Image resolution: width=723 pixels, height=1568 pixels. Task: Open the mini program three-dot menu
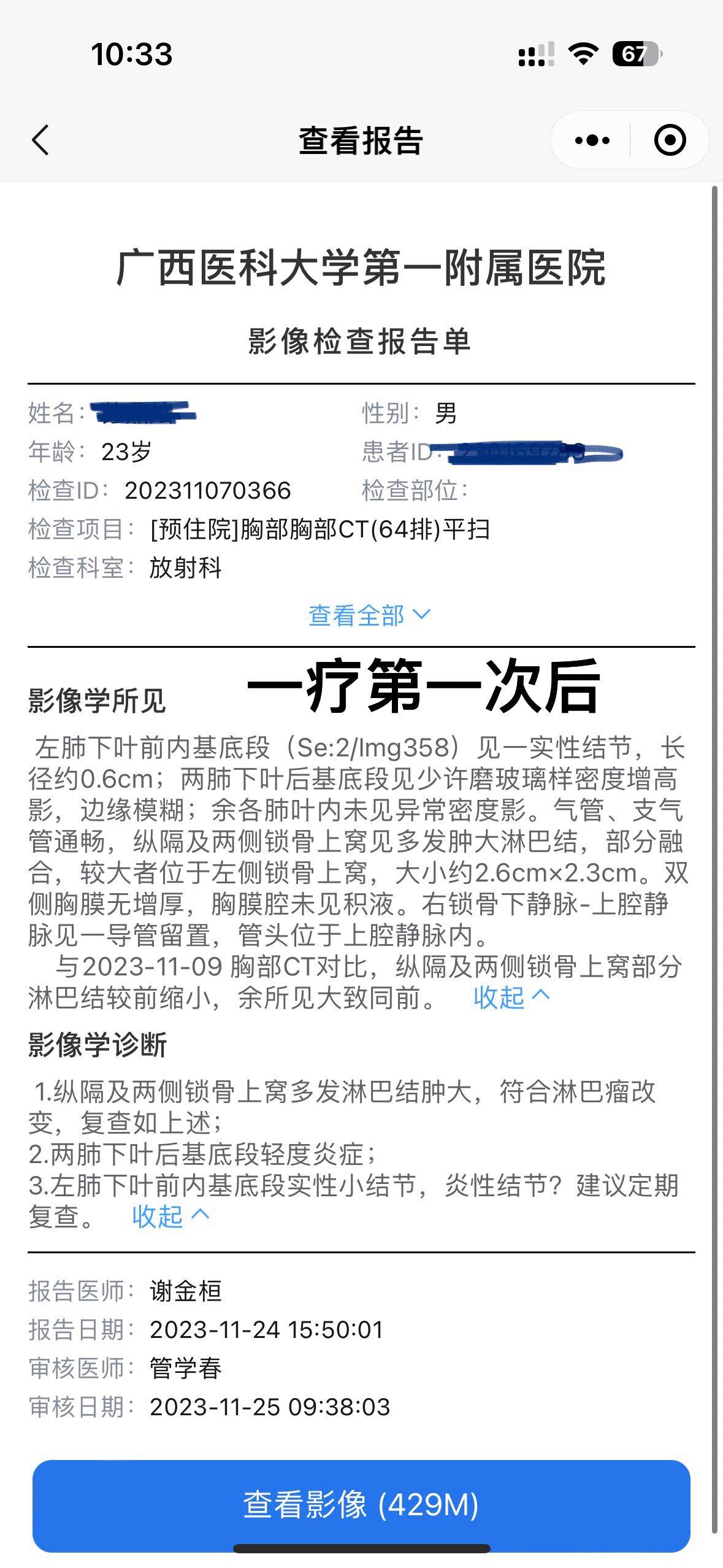[592, 140]
